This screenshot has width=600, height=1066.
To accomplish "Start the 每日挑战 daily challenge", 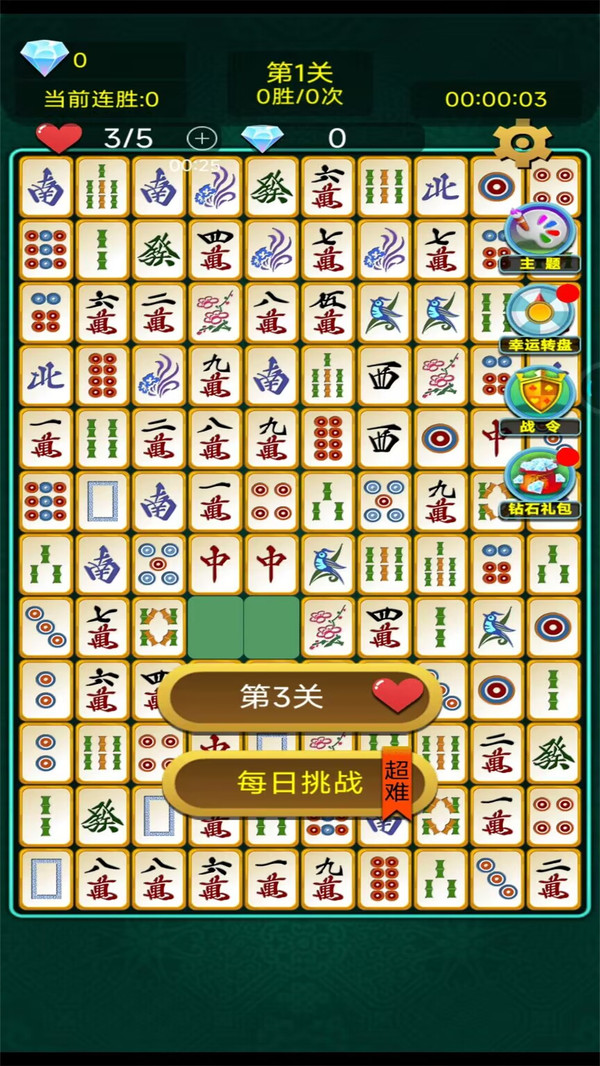I will click(300, 783).
